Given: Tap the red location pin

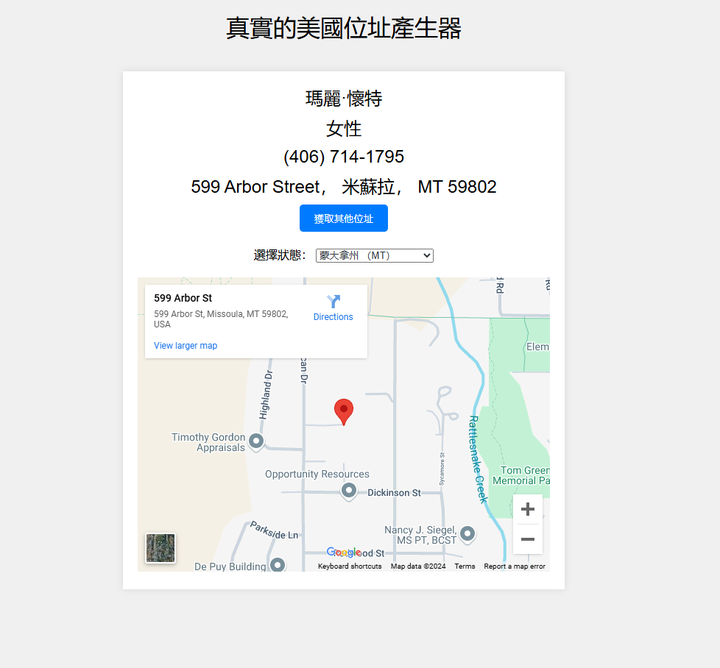Looking at the screenshot, I should (344, 411).
